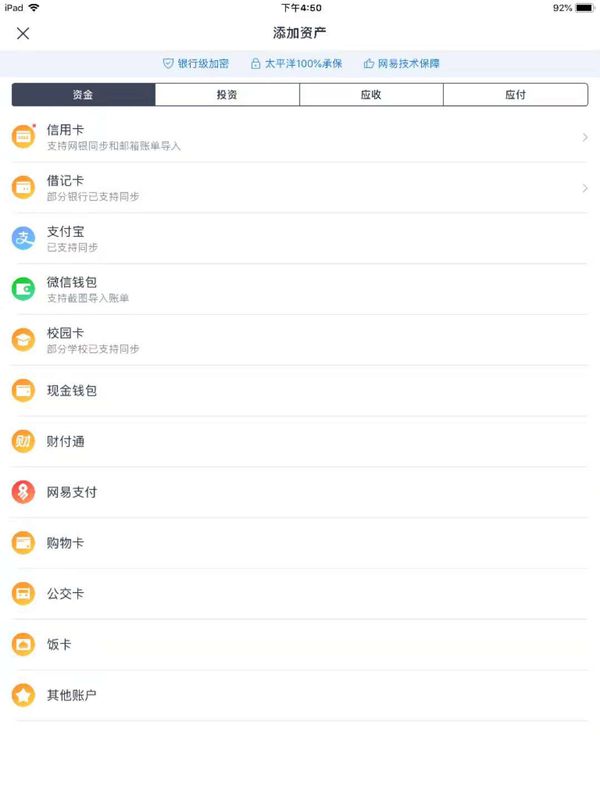
Task: Add a 现金钱包 asset
Action: 300,391
